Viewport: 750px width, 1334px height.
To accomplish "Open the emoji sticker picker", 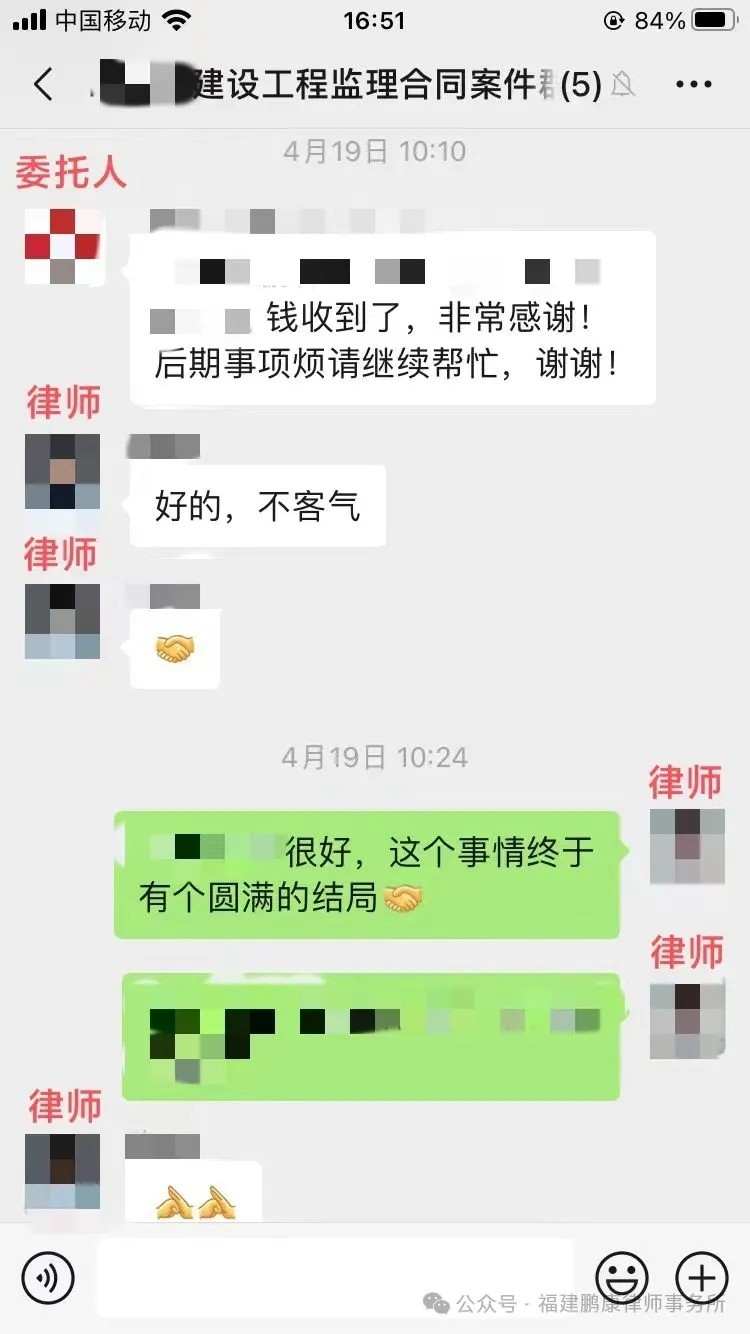I will 622,1277.
